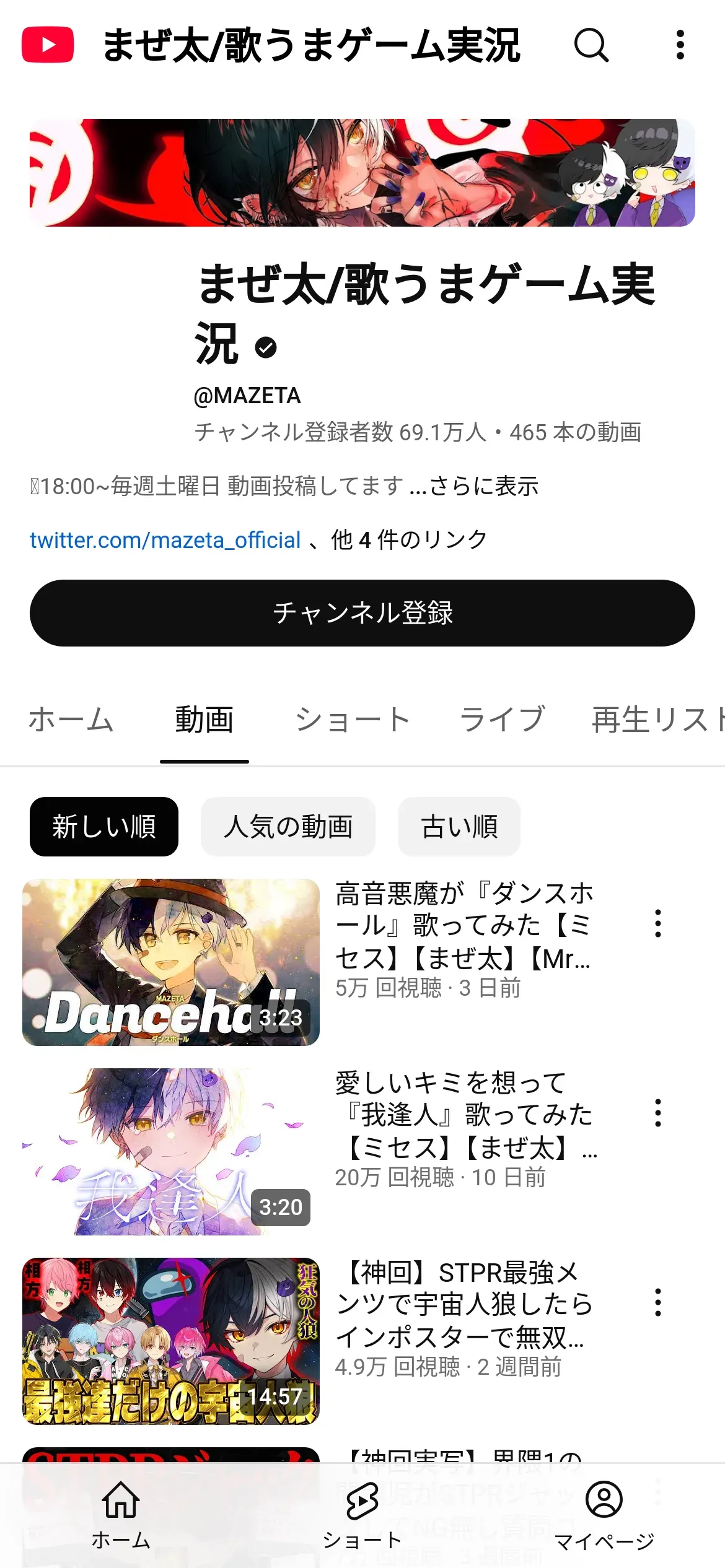Tap the YouTube logo in the header
Viewport: 725px width, 1568px height.
point(48,45)
